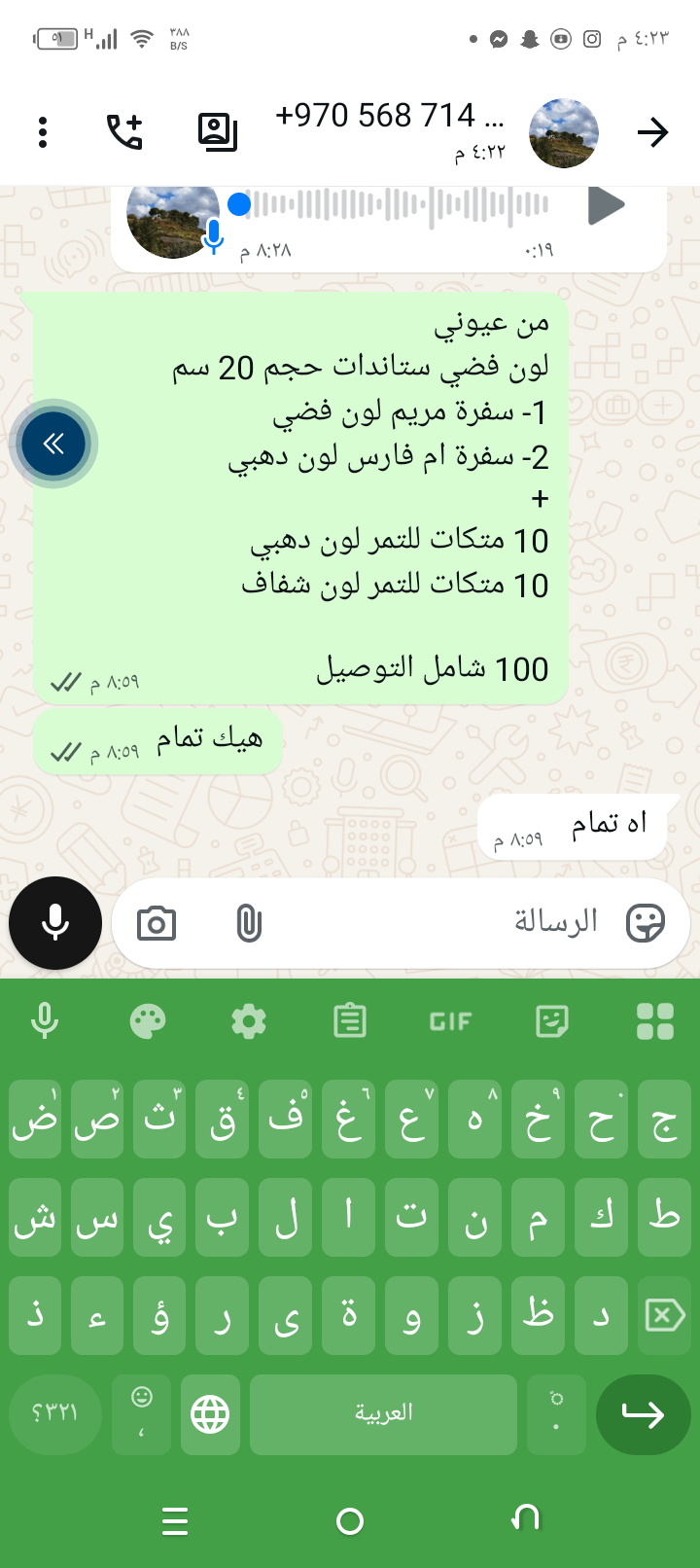Open keyboard voice typing microphone

[x=45, y=1021]
